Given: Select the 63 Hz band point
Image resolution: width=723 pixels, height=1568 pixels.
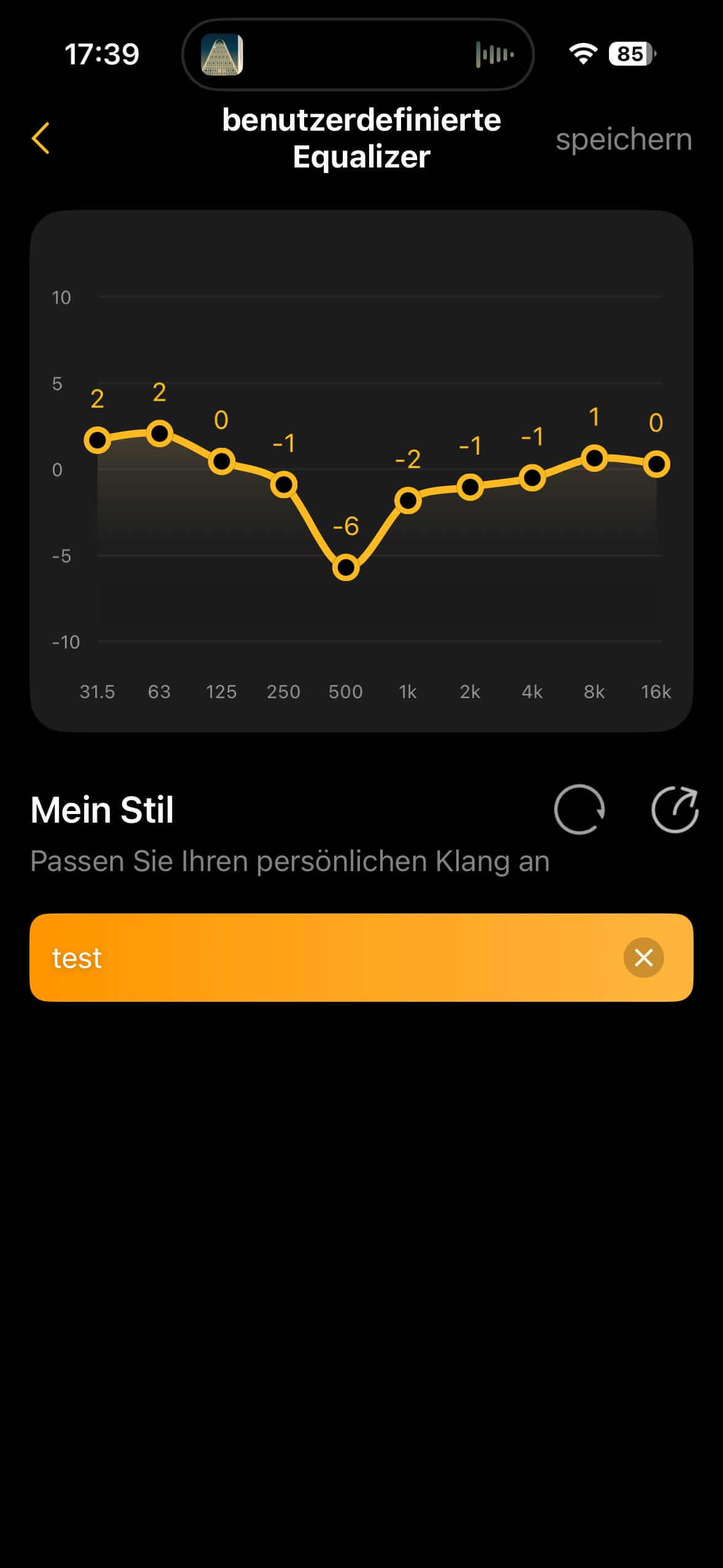Looking at the screenshot, I should point(159,434).
